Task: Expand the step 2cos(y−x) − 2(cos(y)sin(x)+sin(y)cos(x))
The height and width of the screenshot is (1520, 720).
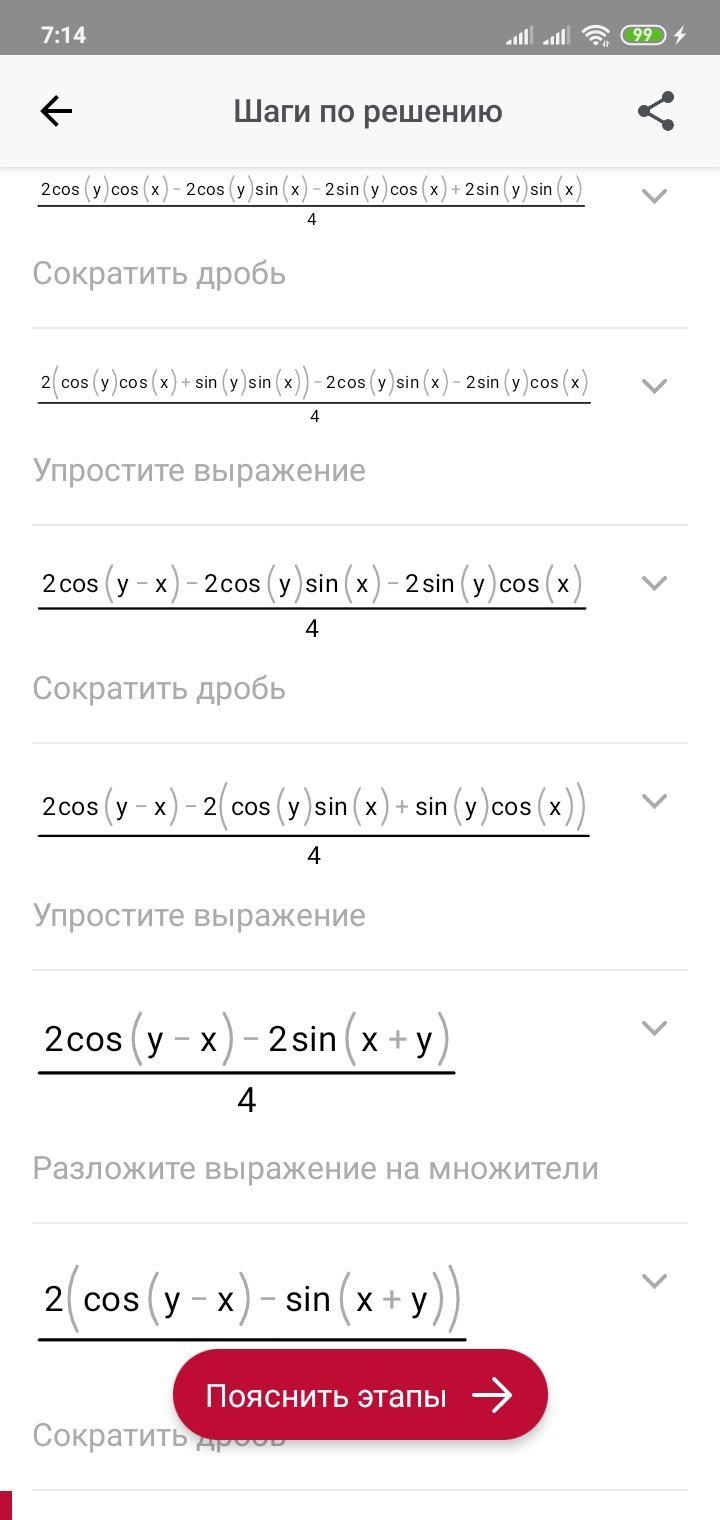Action: tap(654, 801)
